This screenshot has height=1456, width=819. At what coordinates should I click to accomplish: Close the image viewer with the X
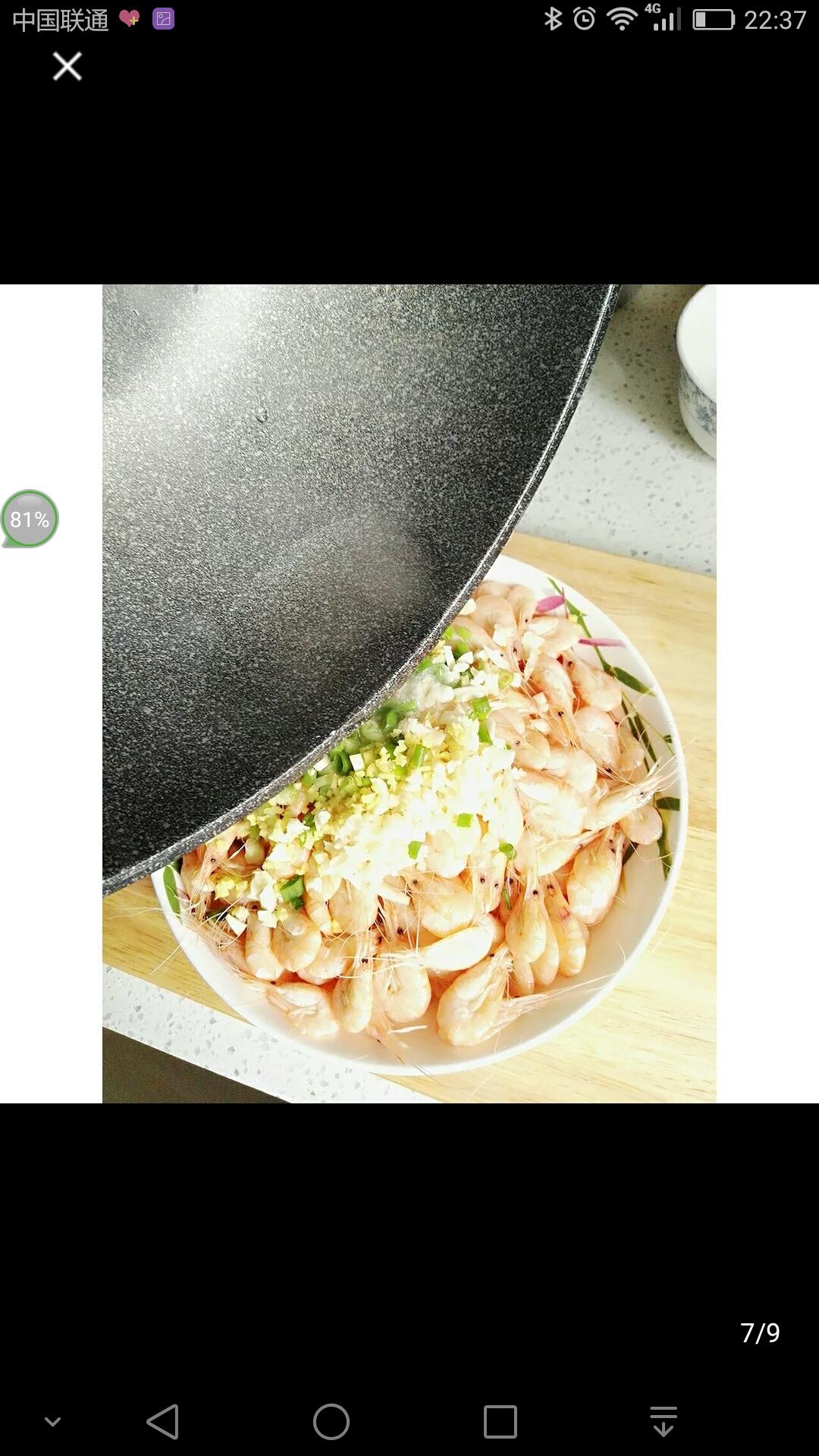click(67, 67)
